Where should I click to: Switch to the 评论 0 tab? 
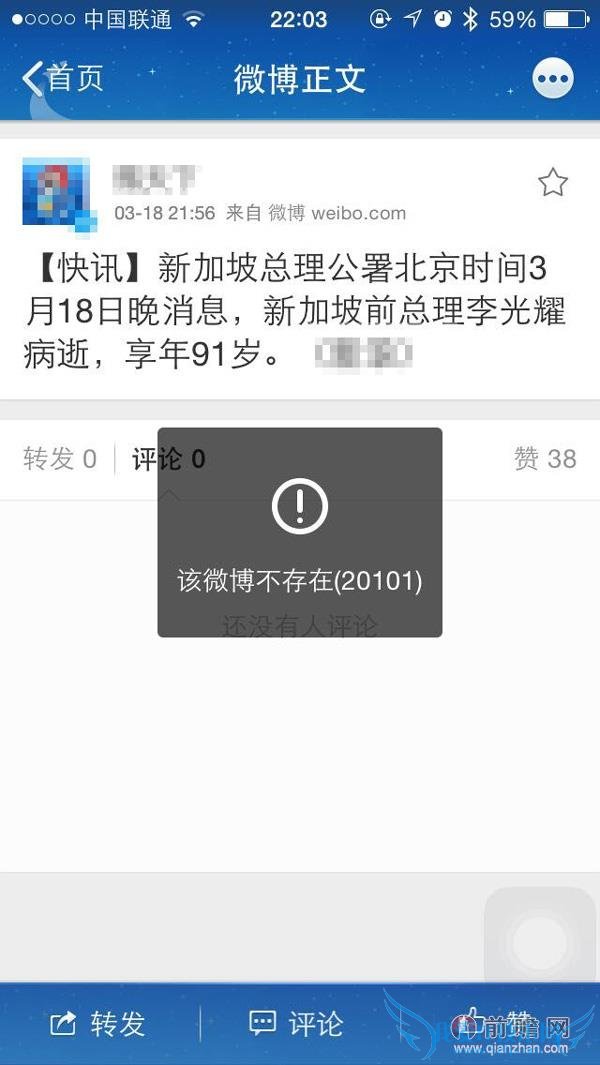(x=169, y=459)
